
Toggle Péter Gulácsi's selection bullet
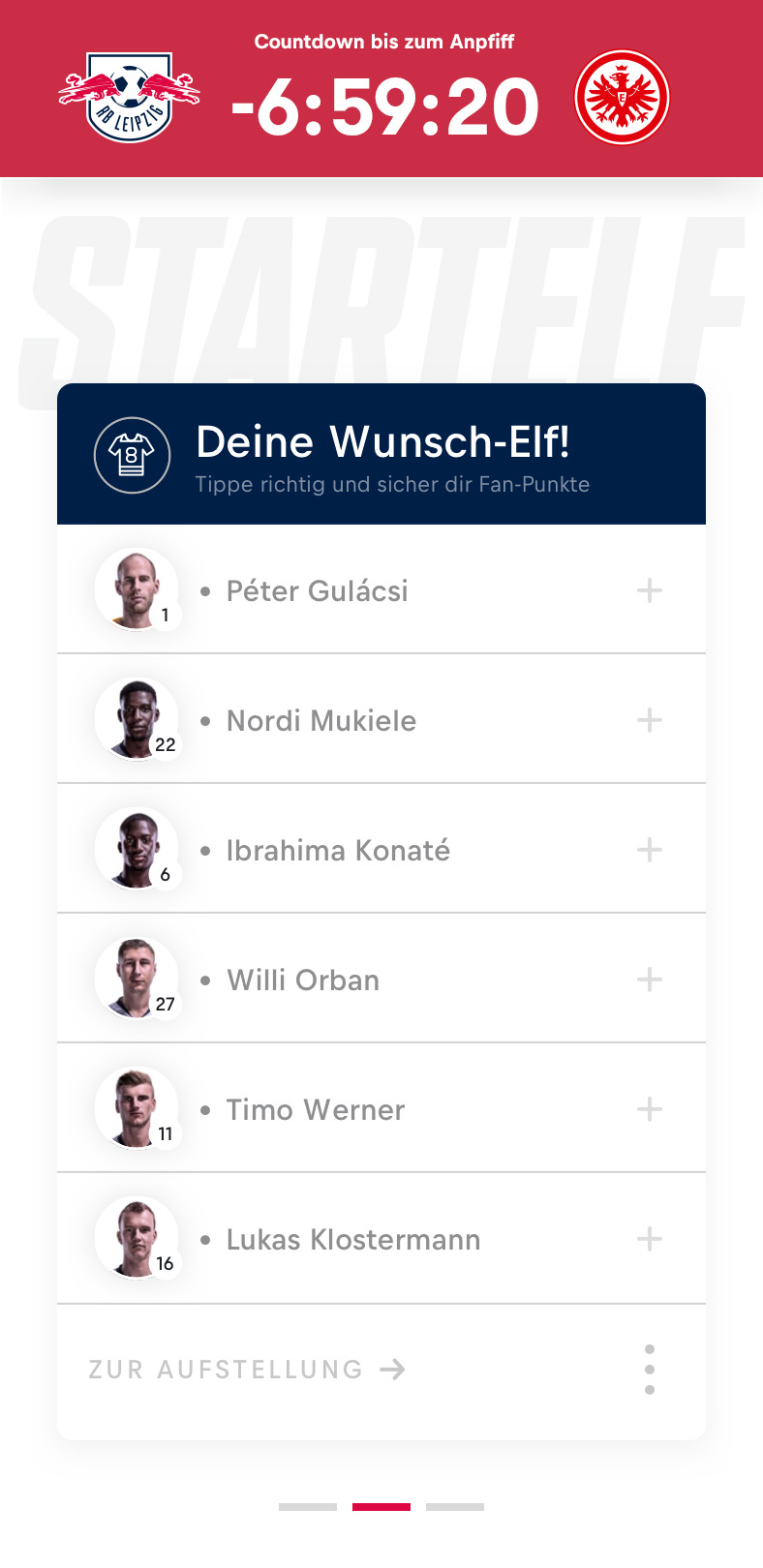(204, 589)
